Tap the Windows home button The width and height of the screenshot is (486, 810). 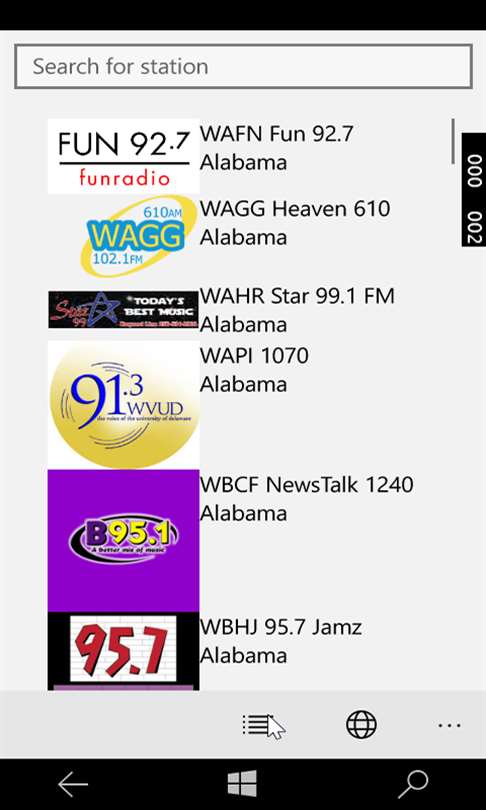coord(242,784)
